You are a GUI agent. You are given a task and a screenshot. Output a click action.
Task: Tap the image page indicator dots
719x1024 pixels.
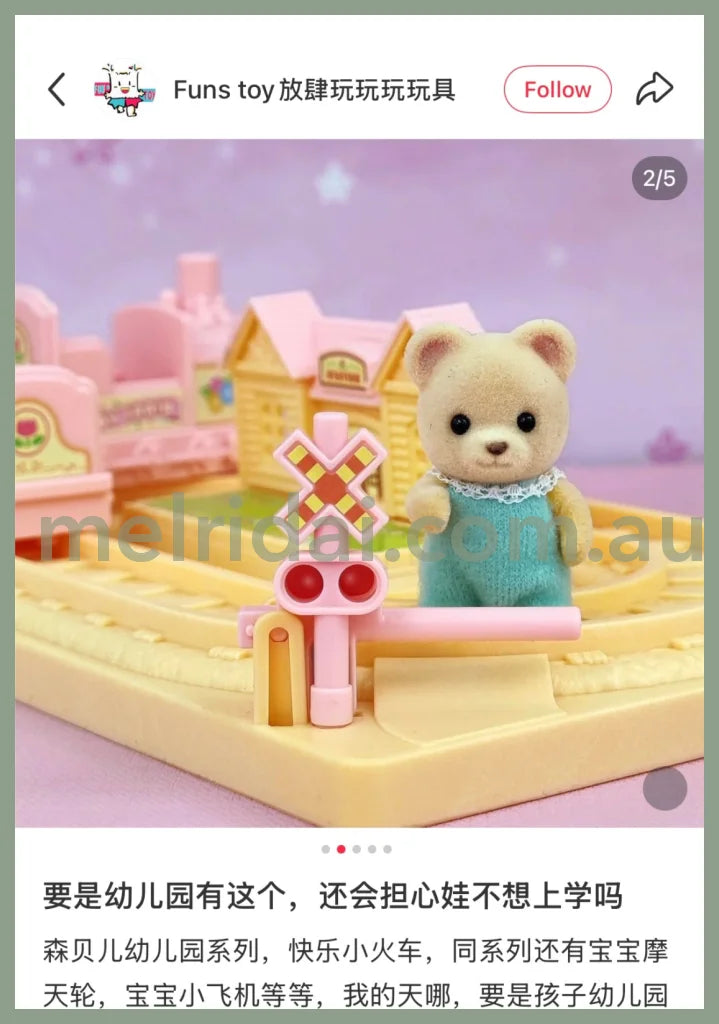(x=357, y=849)
